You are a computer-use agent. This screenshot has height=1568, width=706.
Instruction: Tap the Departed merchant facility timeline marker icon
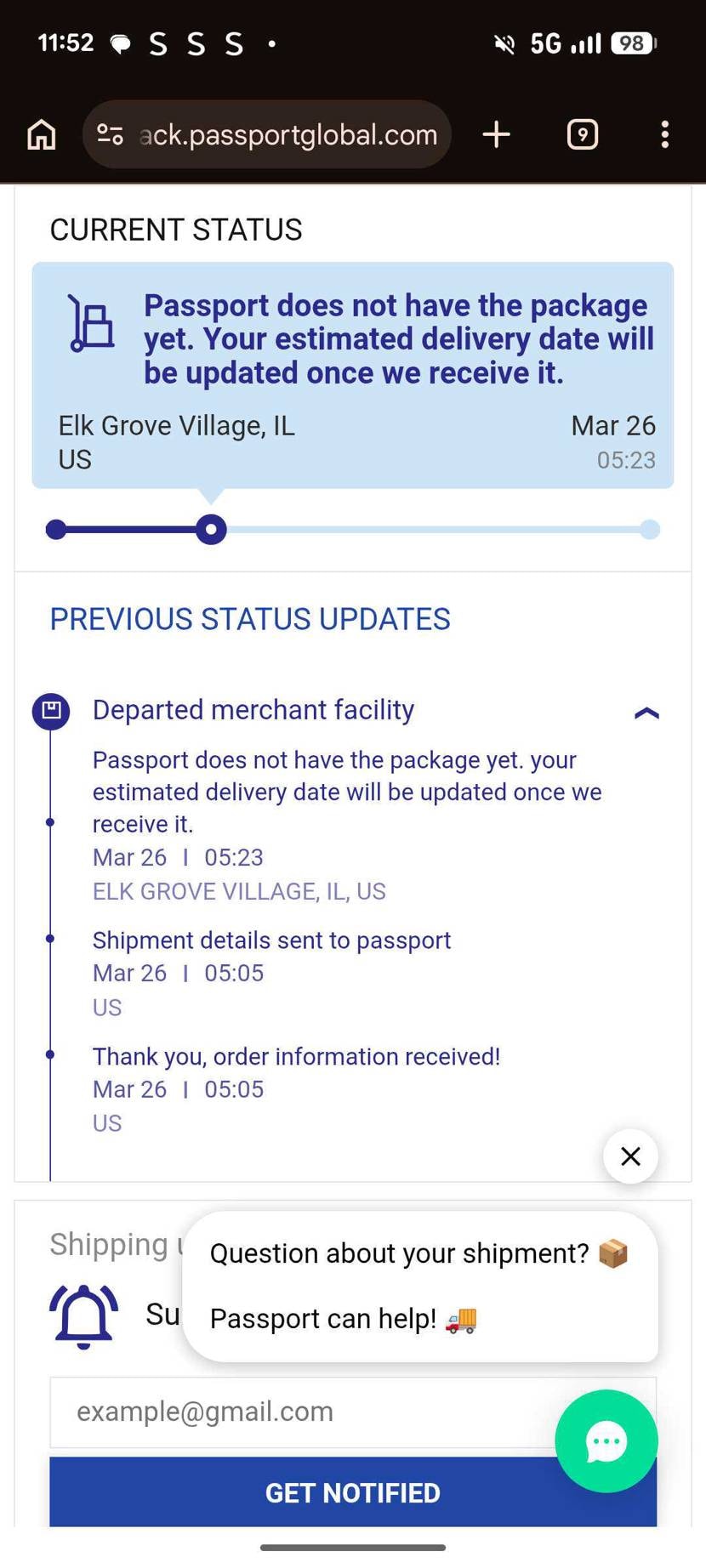[51, 711]
